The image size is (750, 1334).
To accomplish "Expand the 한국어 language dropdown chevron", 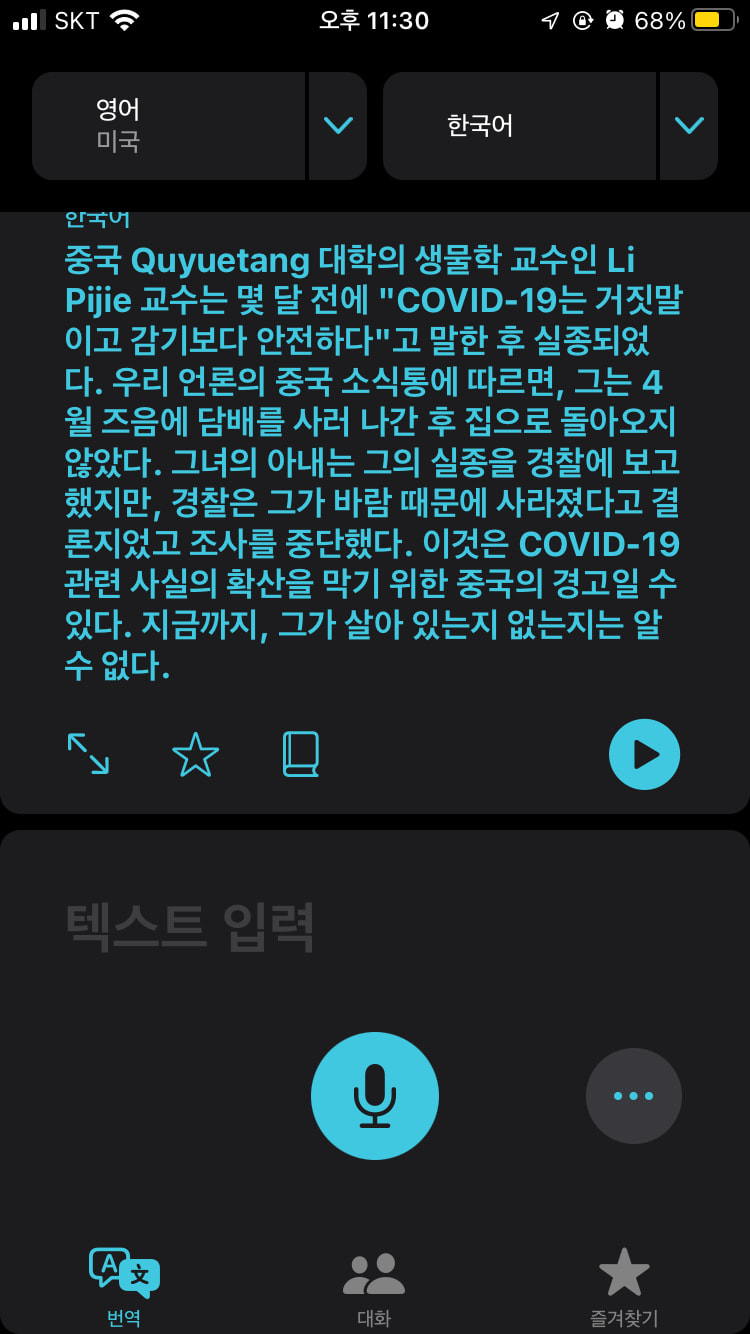I will pos(689,126).
